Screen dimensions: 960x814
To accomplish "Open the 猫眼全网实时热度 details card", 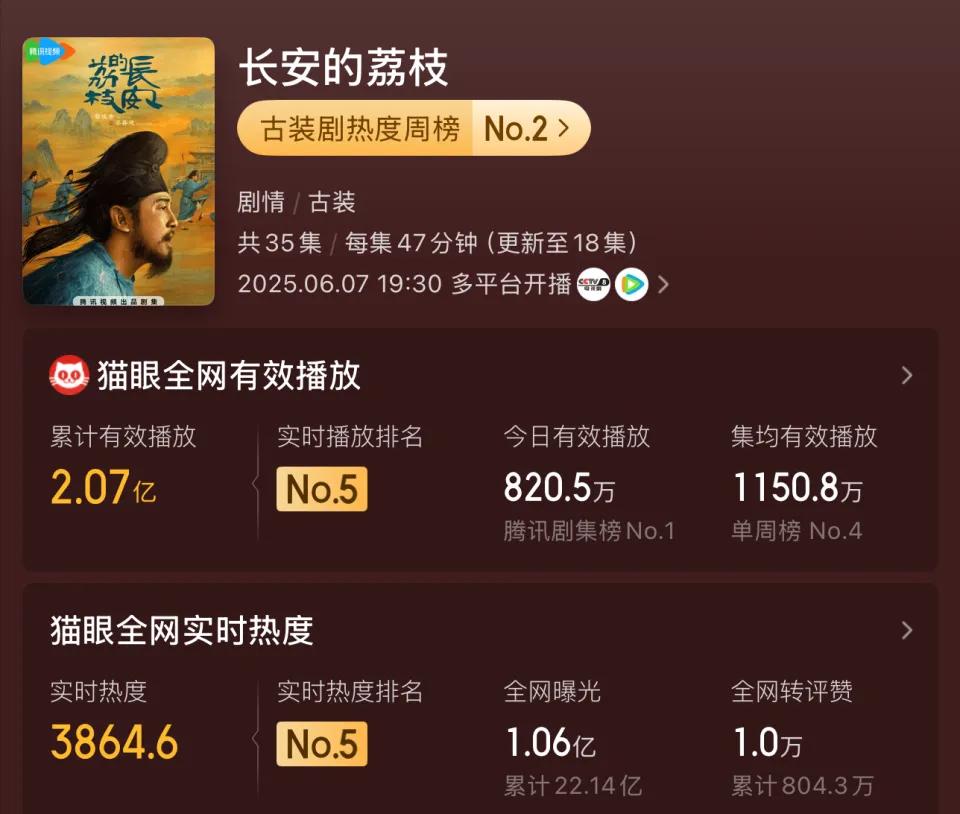I will click(906, 631).
